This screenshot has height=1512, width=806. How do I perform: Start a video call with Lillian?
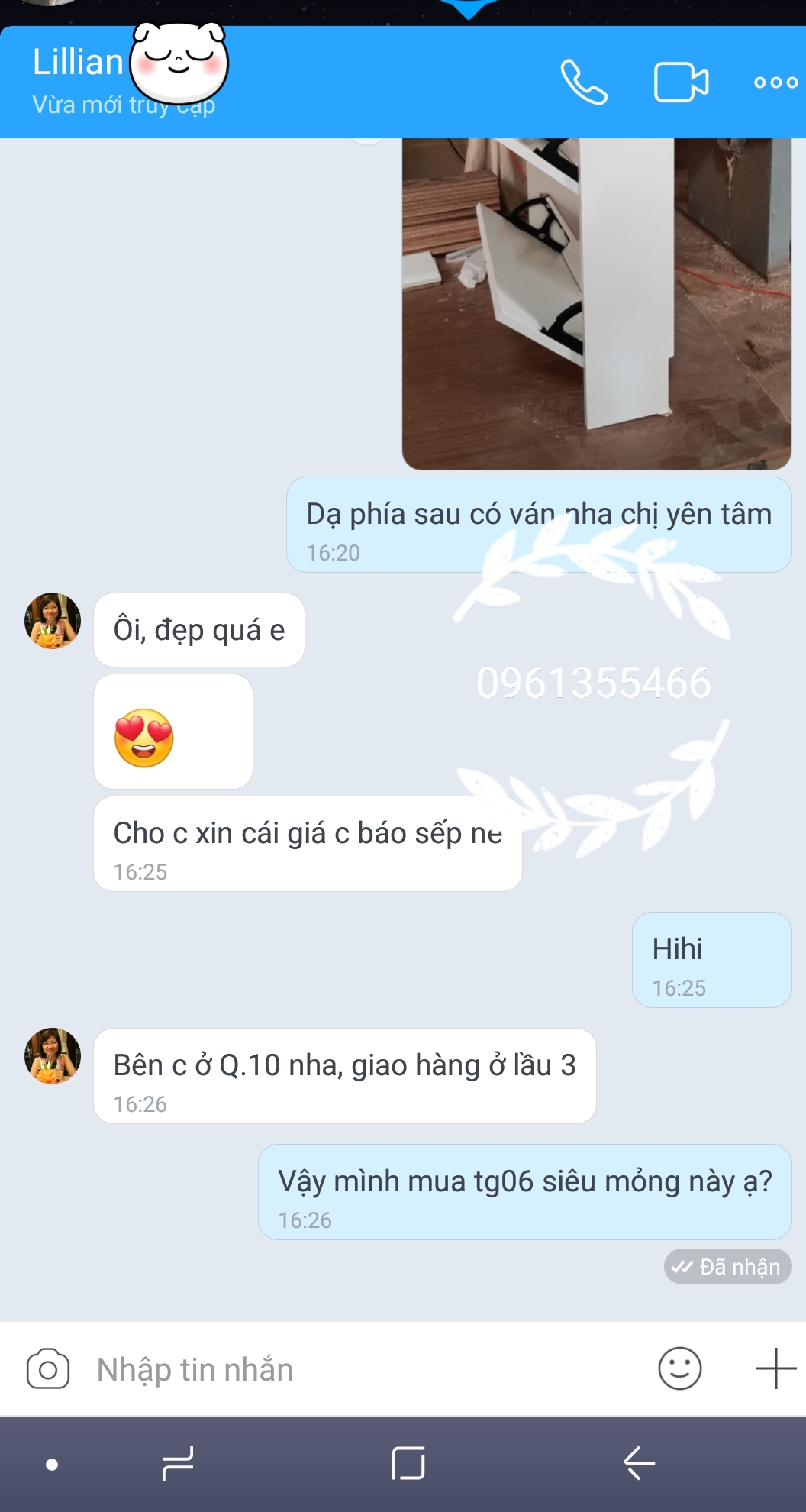682,82
